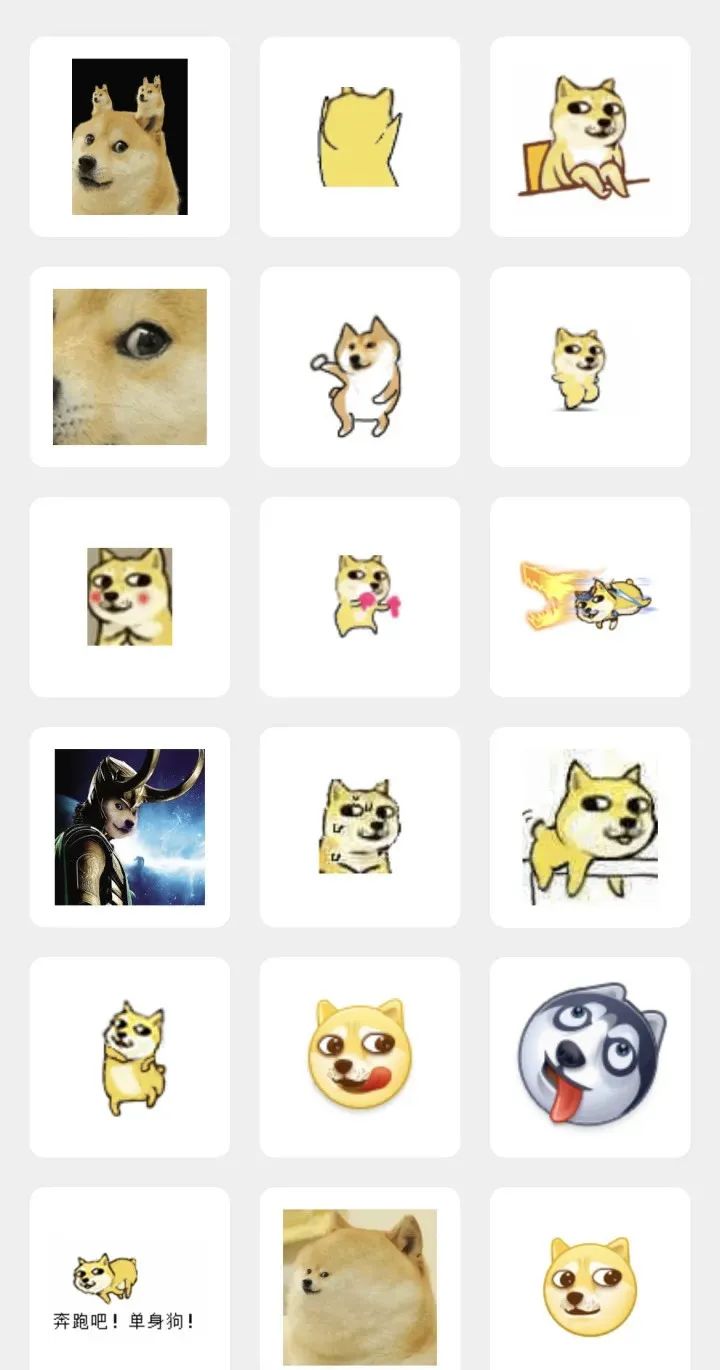Click the husky sticking tongue out sticker
This screenshot has height=1370, width=720.
(589, 1057)
